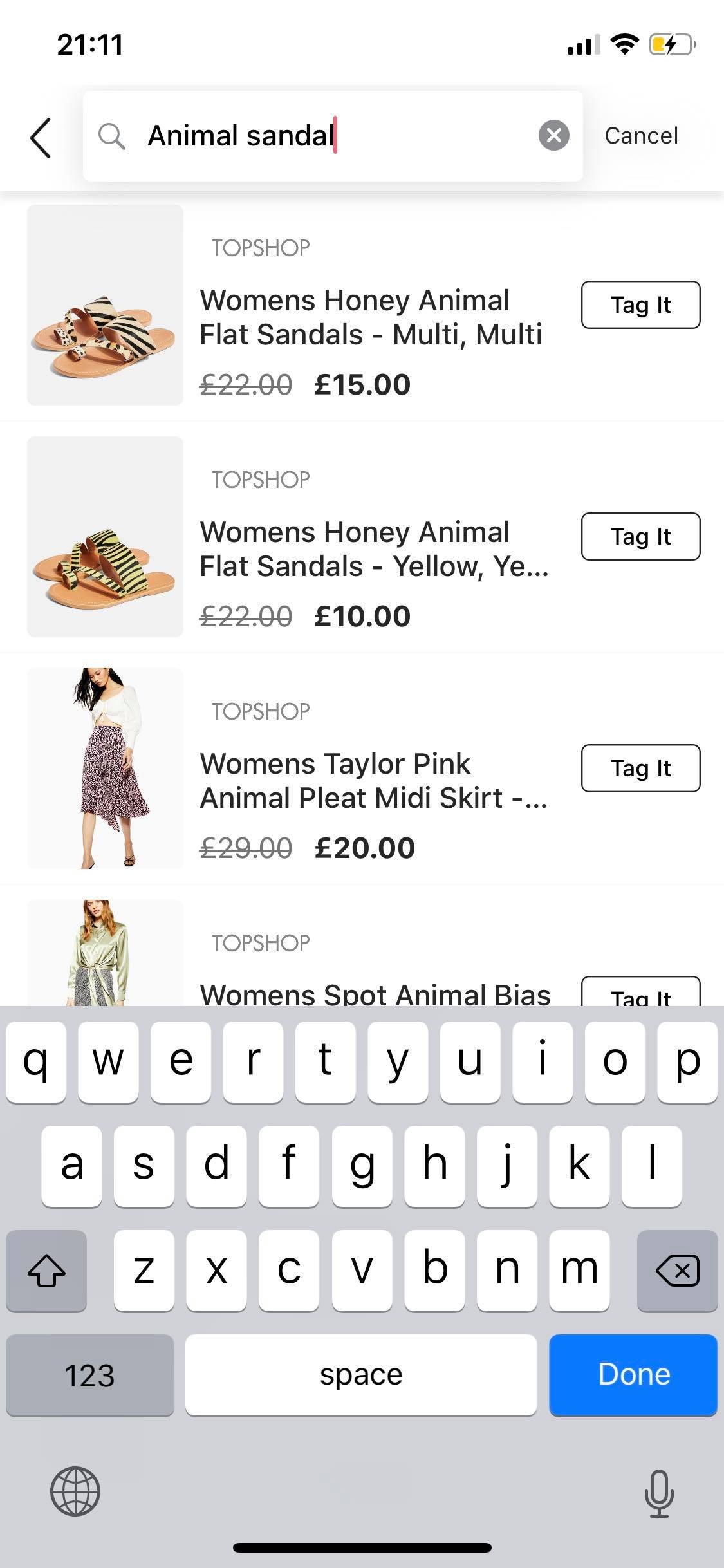Tag It for Honey Animal Sandals Yellow
The width and height of the screenshot is (724, 1568).
click(640, 536)
